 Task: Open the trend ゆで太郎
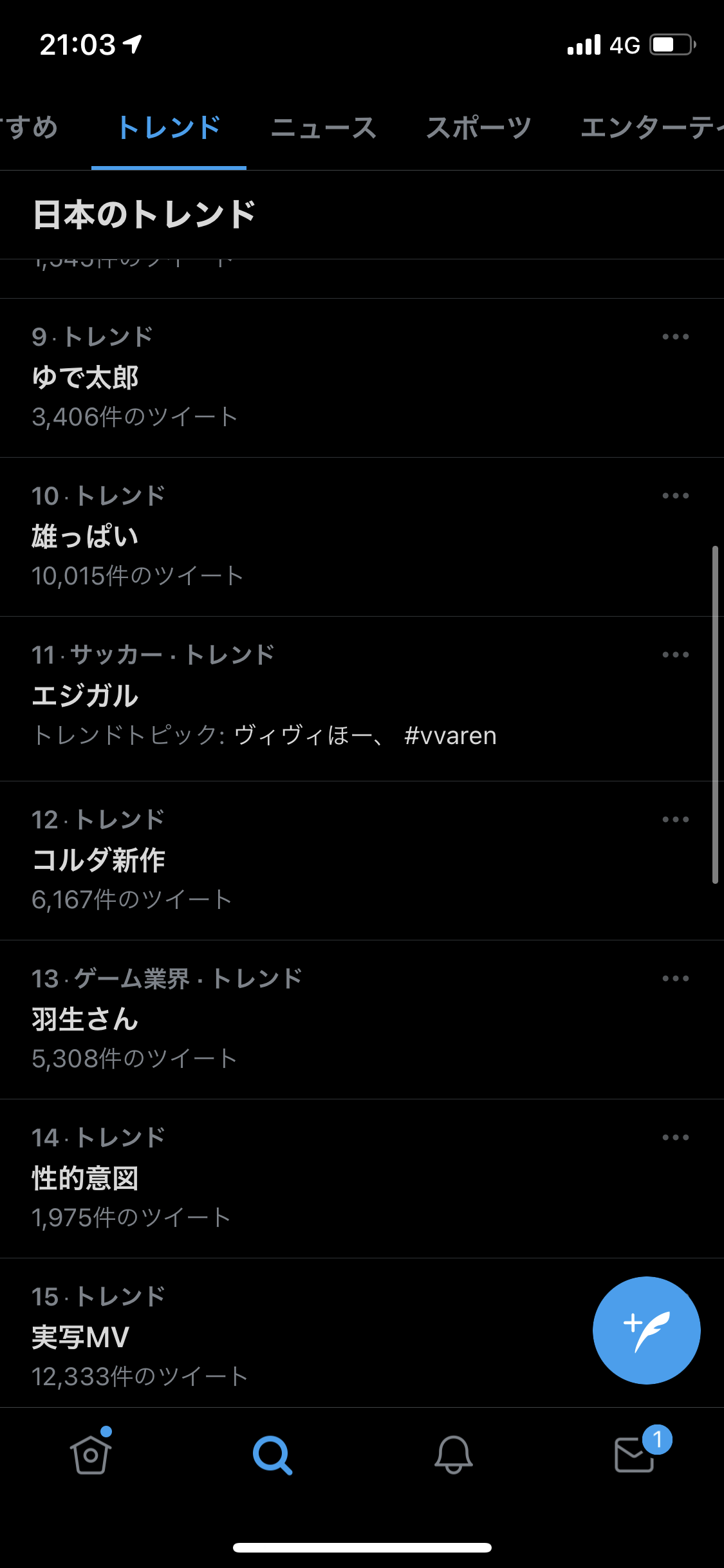coord(86,377)
